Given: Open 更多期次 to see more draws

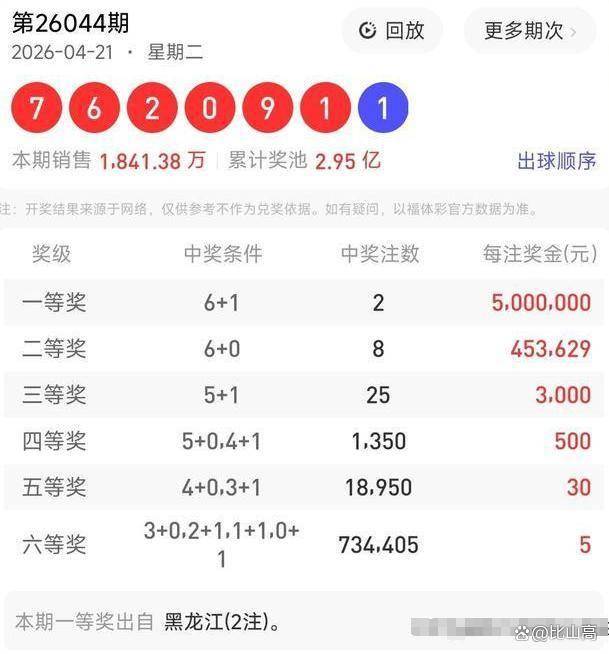Looking at the screenshot, I should (x=530, y=31).
